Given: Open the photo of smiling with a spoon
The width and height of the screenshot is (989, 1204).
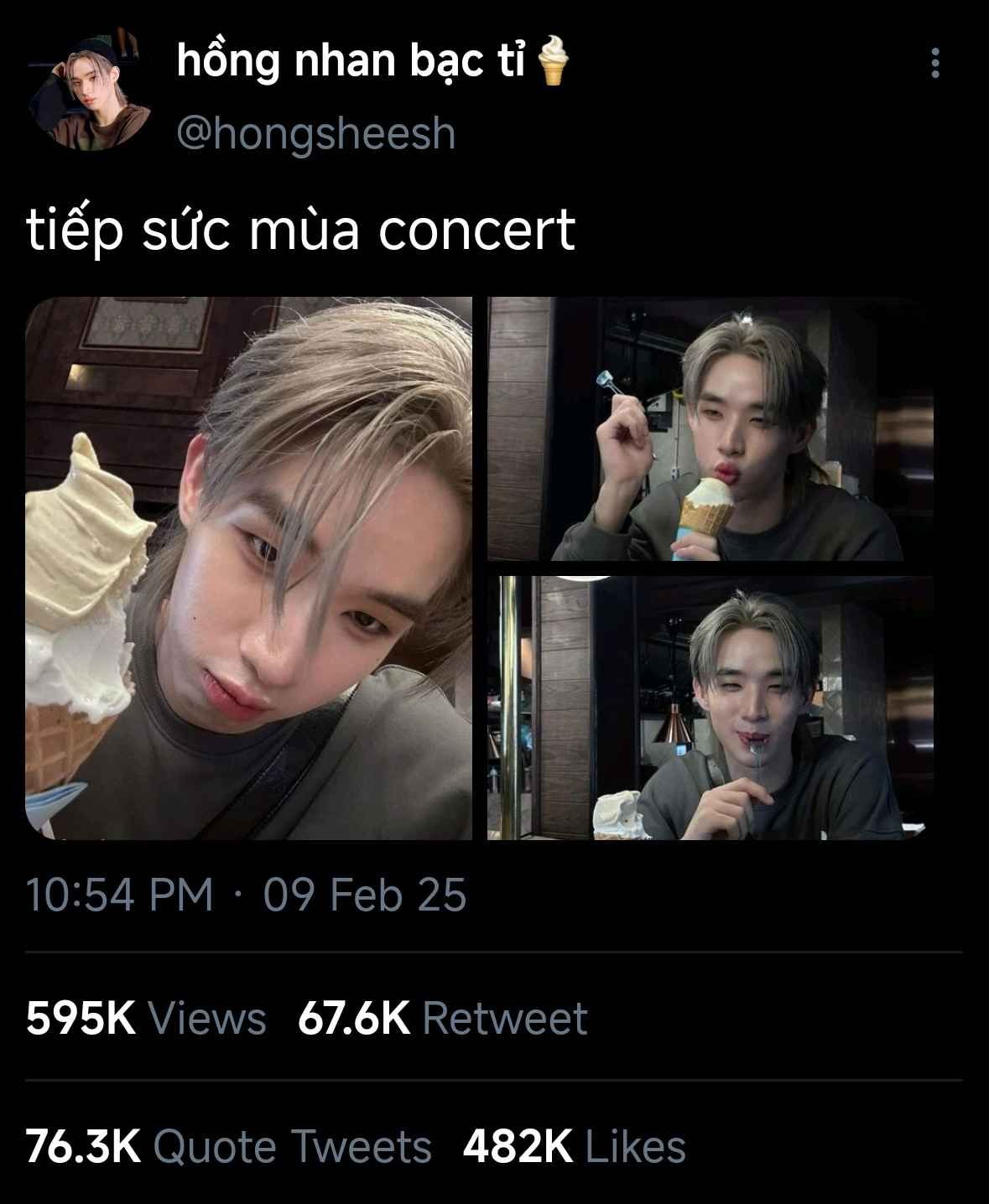Looking at the screenshot, I should (x=710, y=708).
